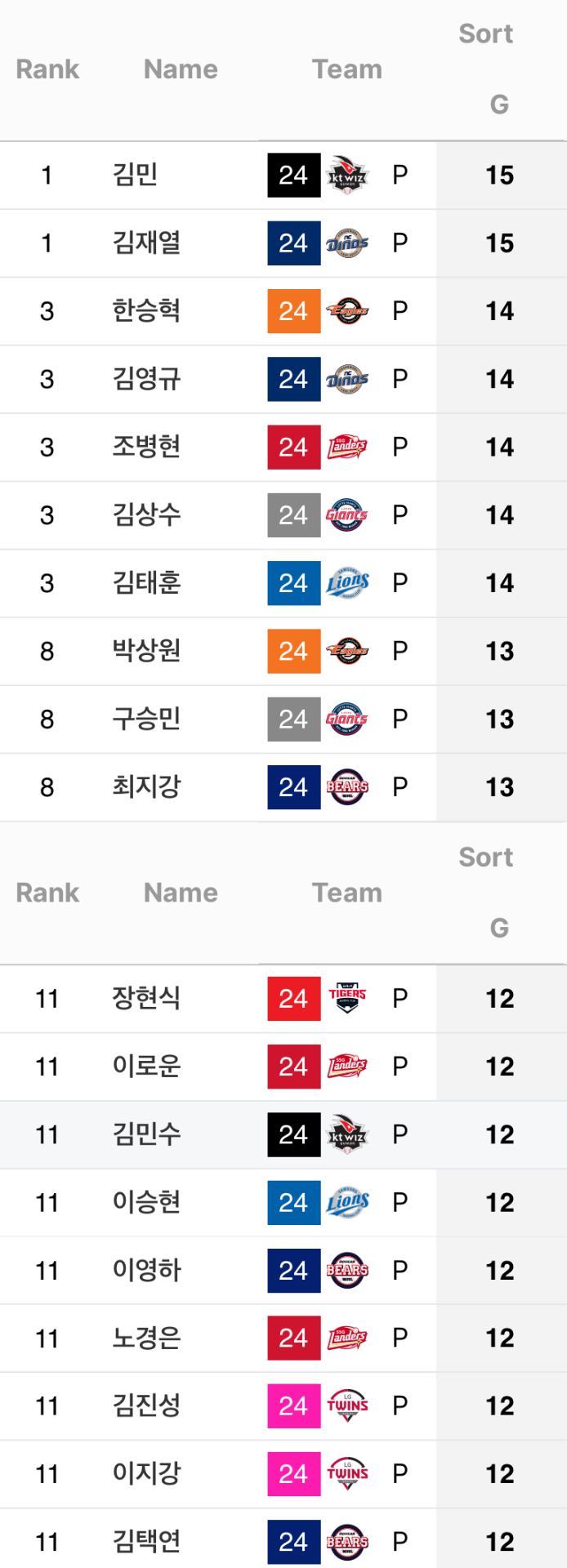
Task: View 김재열's player page
Action: (x=146, y=243)
